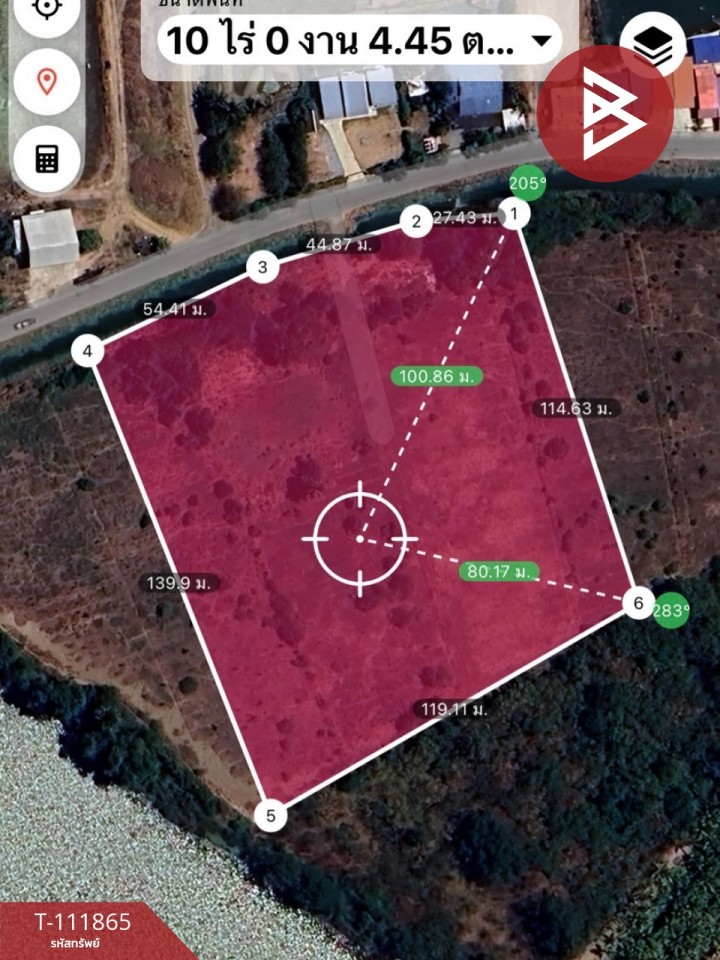Image resolution: width=720 pixels, height=960 pixels.
Task: Open the area calculator
Action: tap(46, 157)
